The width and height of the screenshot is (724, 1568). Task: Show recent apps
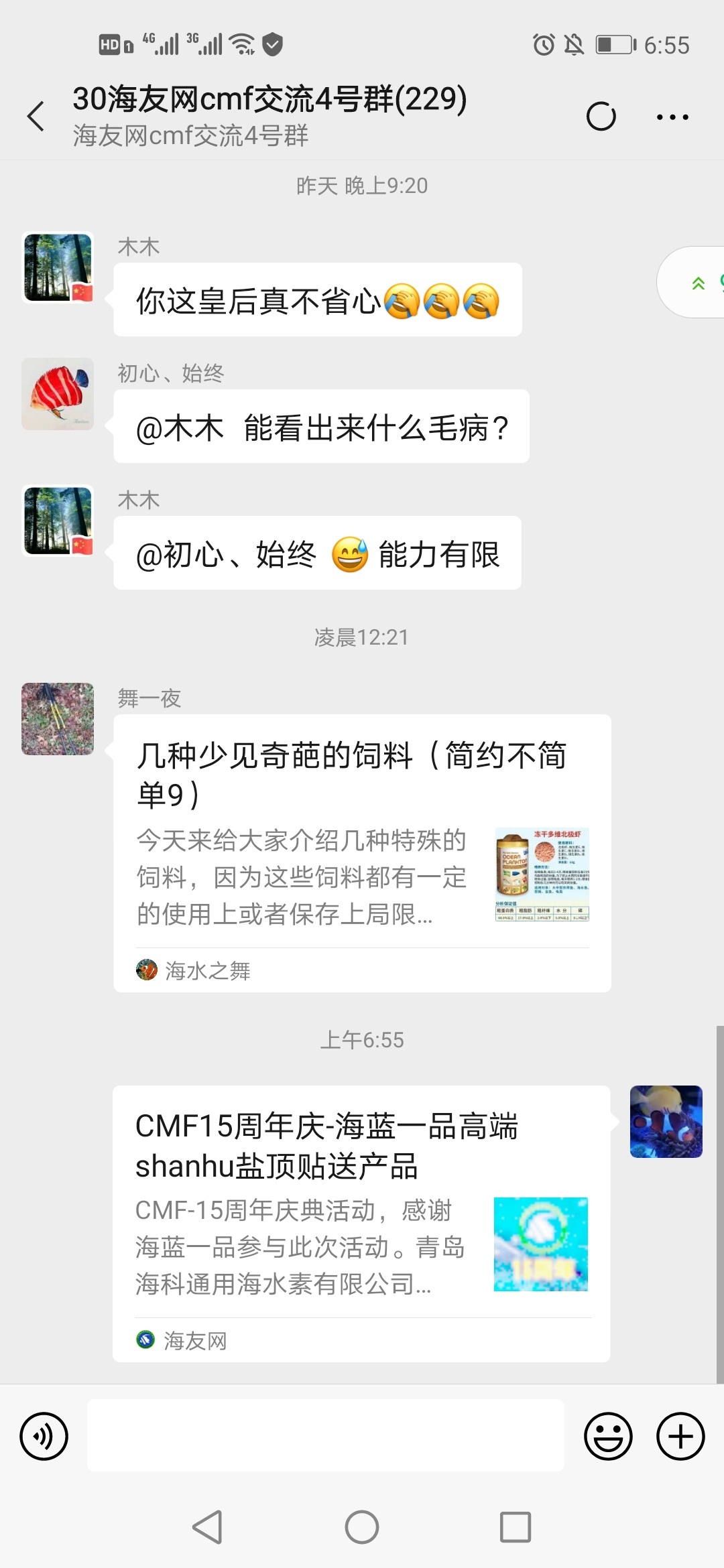pos(516,1528)
